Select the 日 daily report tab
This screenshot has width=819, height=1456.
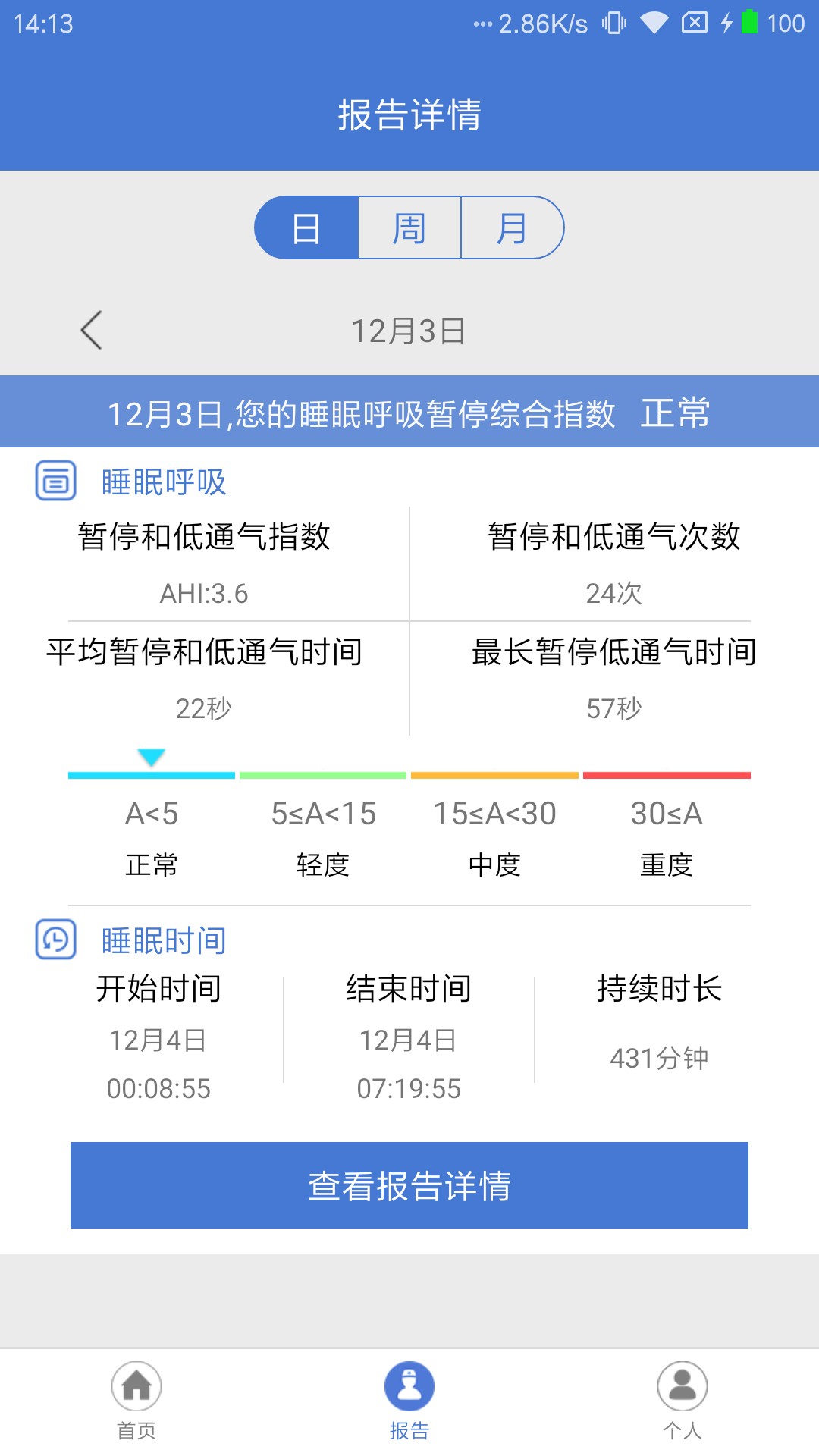pyautogui.click(x=307, y=227)
